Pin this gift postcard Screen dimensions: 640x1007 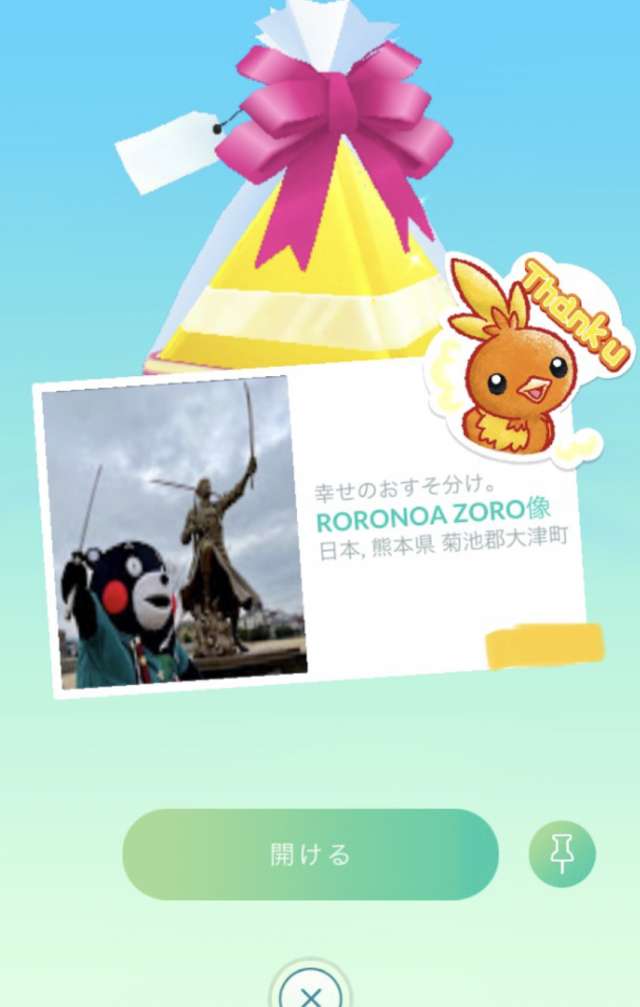pos(562,854)
